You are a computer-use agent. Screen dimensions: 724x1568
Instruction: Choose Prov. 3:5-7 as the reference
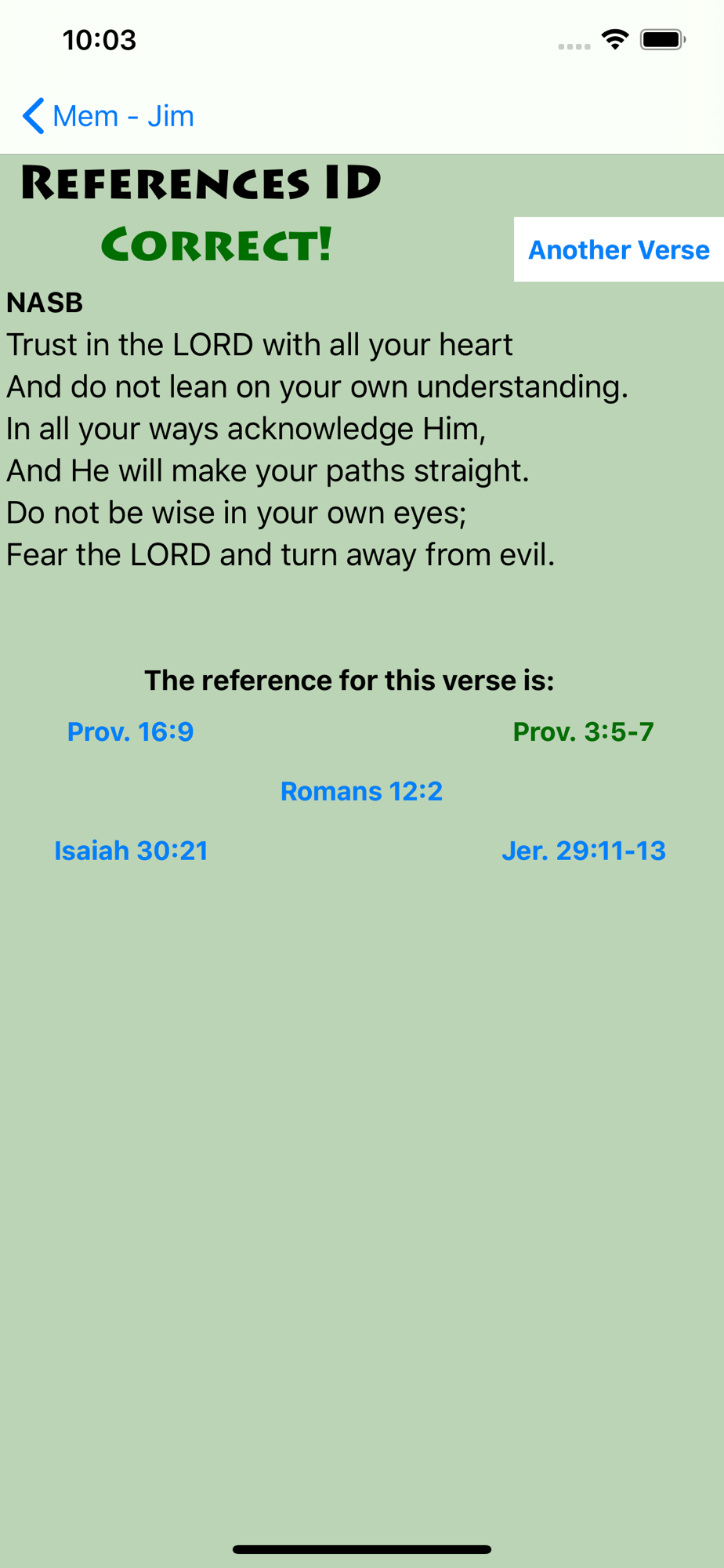point(583,731)
